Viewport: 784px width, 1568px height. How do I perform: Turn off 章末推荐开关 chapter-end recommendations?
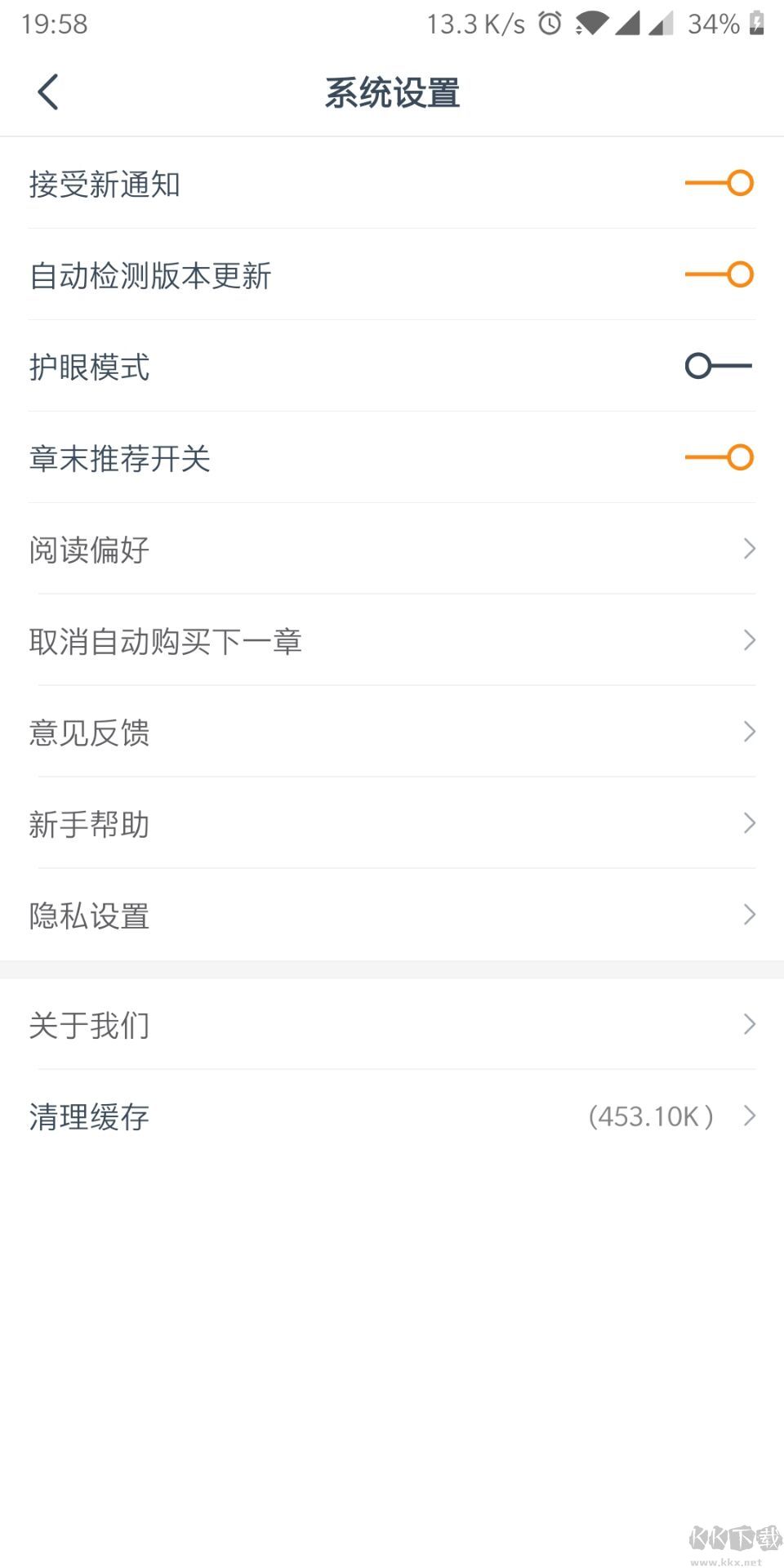click(x=719, y=458)
